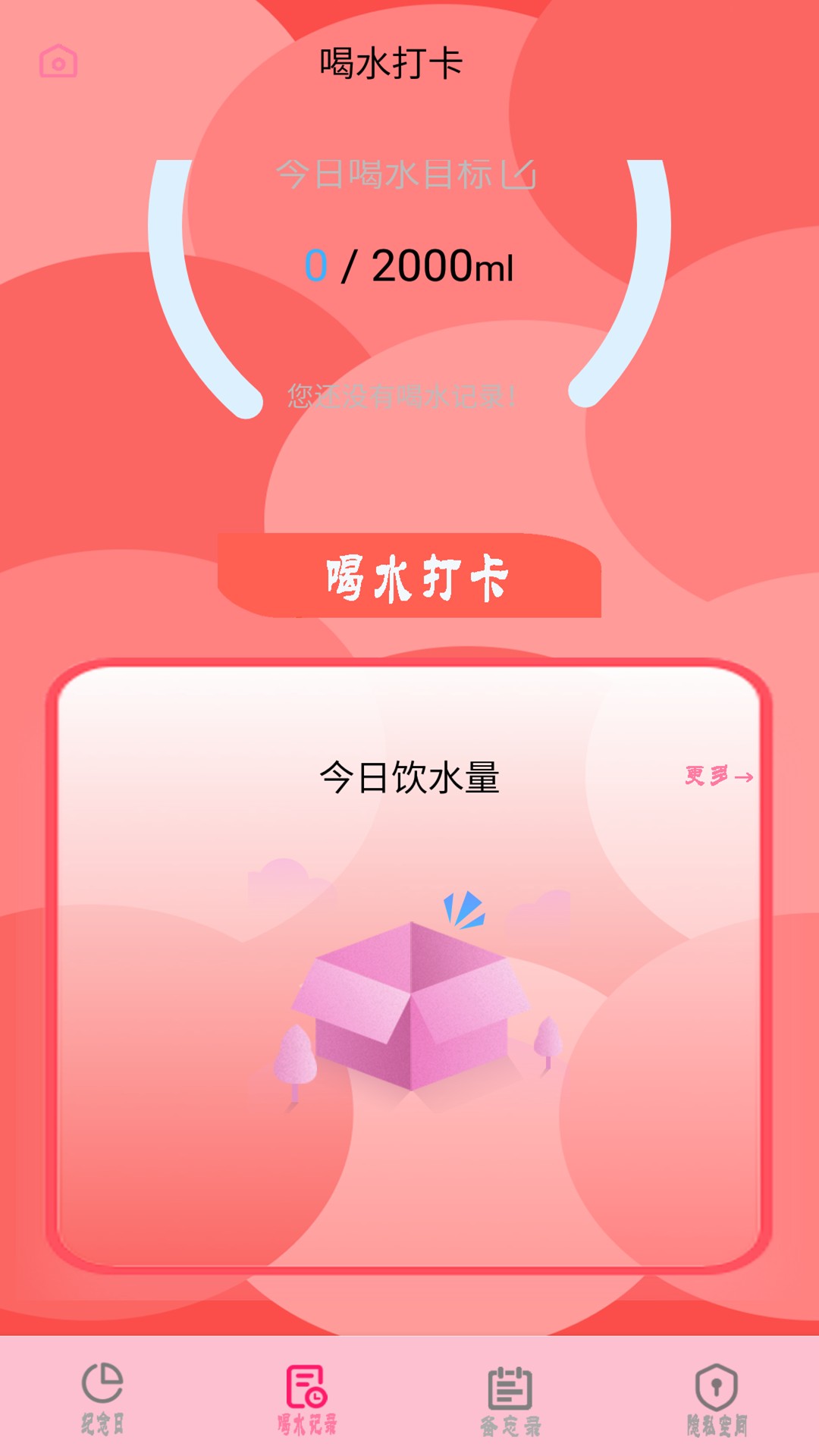Open the camera icon at top left
Viewport: 819px width, 1456px height.
pos(58,61)
